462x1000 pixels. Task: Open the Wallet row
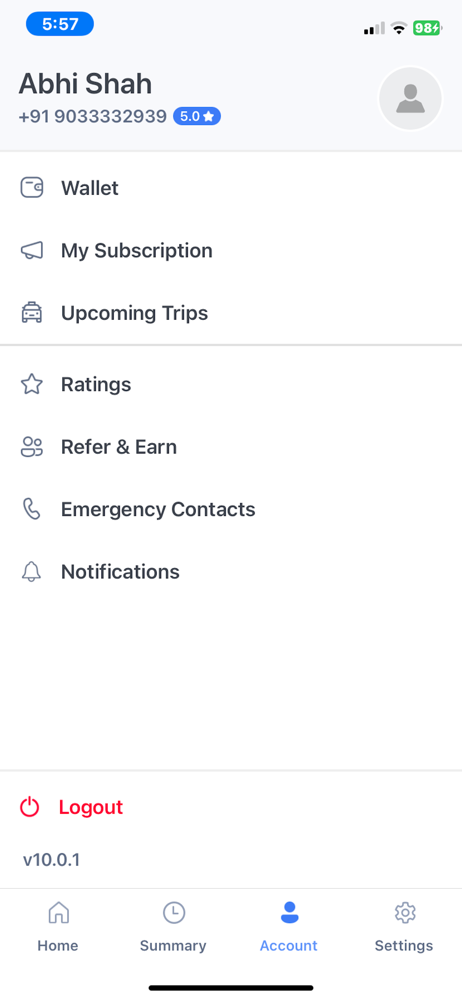(231, 188)
